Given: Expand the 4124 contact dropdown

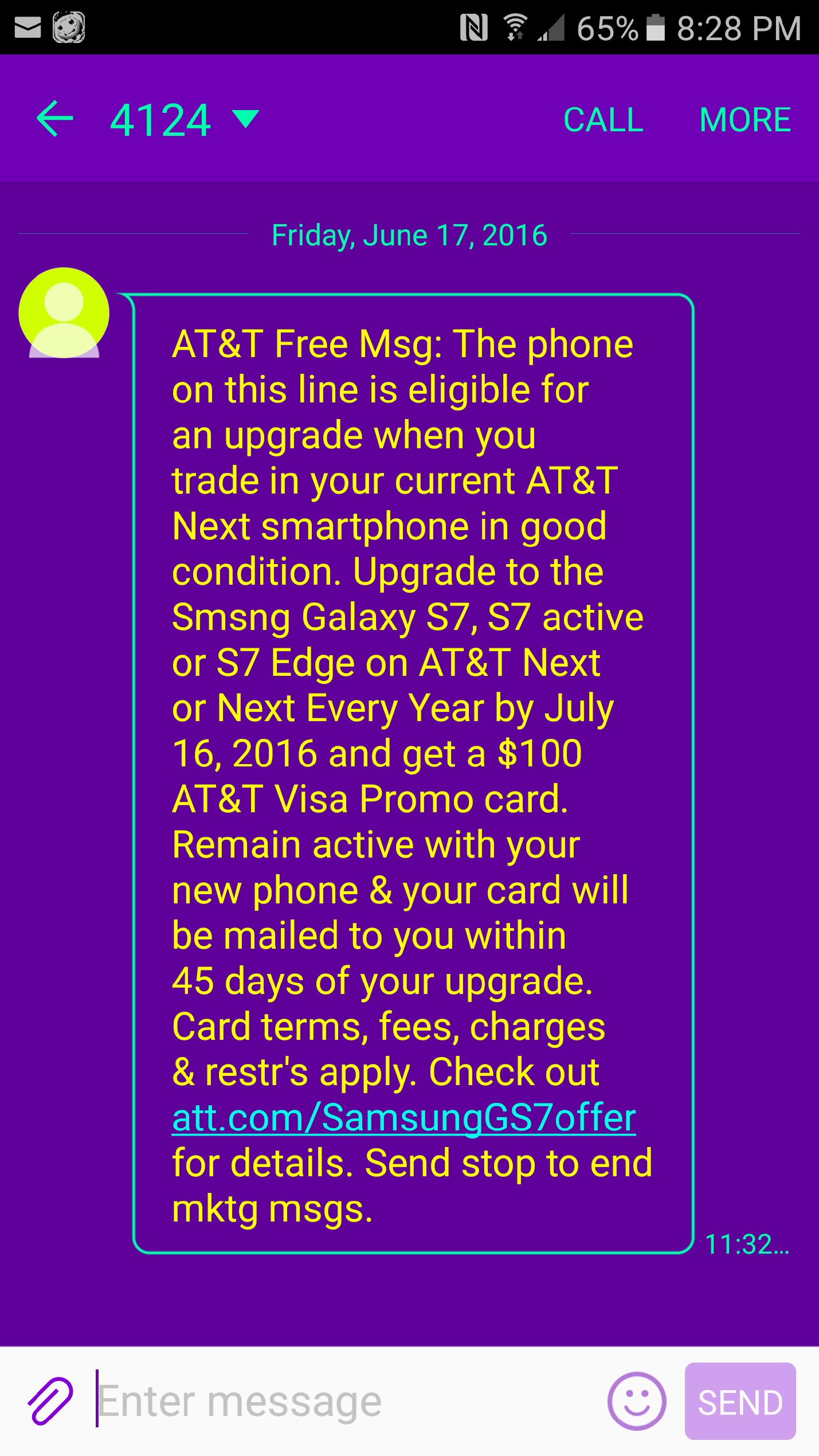Looking at the screenshot, I should pyautogui.click(x=245, y=119).
